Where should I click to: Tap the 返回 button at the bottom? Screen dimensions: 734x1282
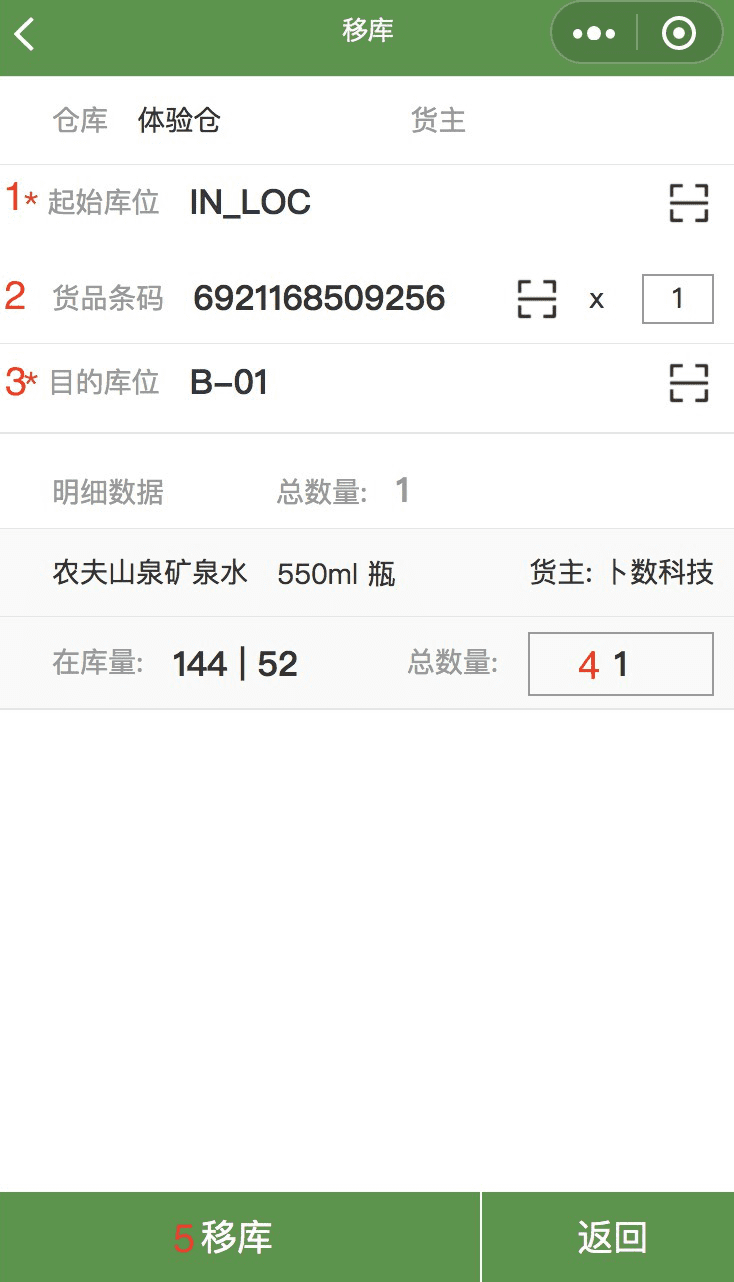609,1237
